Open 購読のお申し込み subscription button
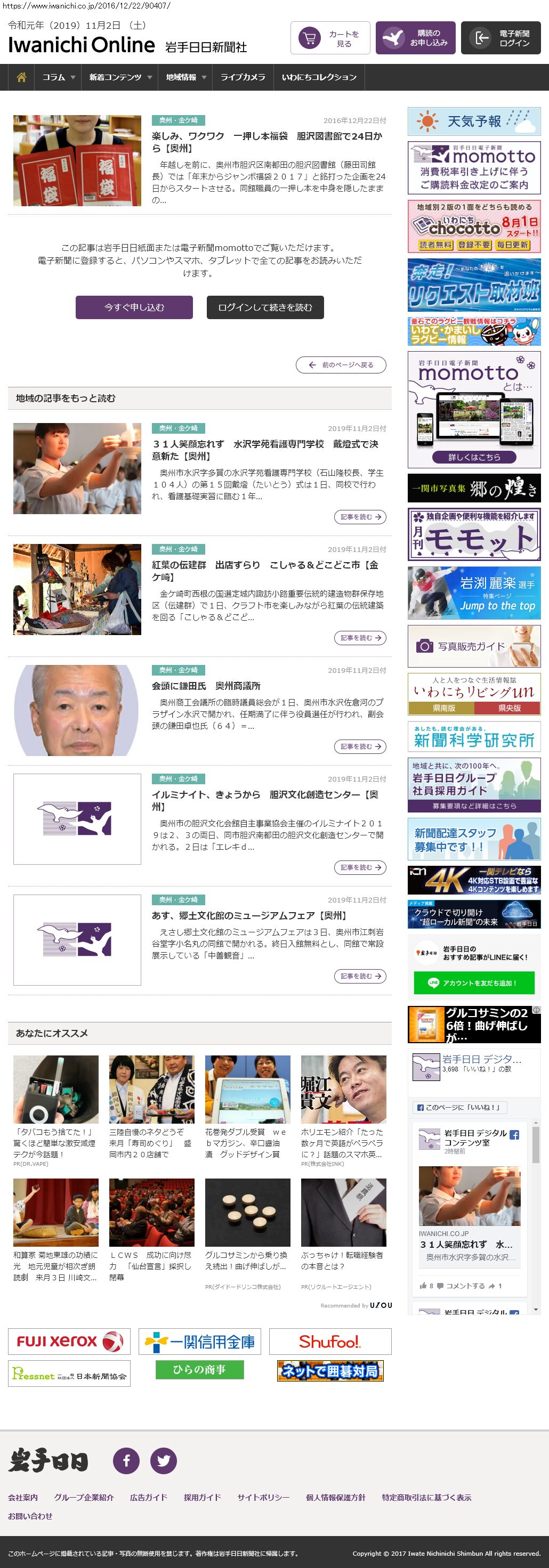Image resolution: width=549 pixels, height=1568 pixels. (415, 38)
